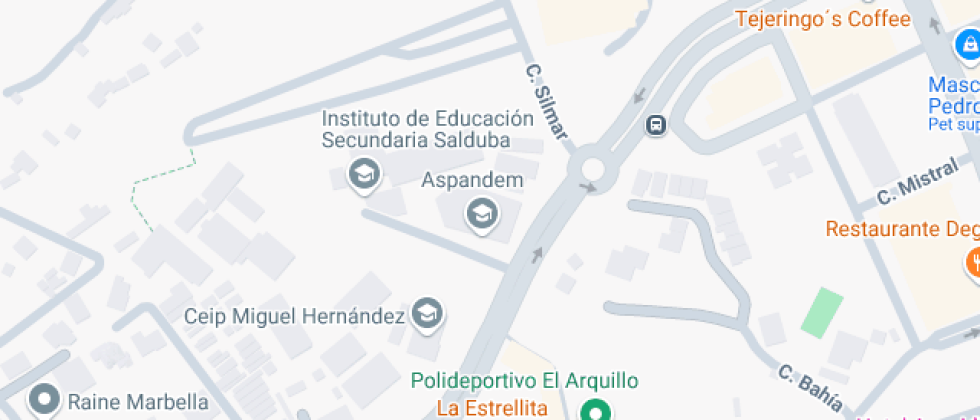Image resolution: width=980 pixels, height=420 pixels.
Task: Open Ceip Miguel Hernández place marker
Action: pos(428,313)
